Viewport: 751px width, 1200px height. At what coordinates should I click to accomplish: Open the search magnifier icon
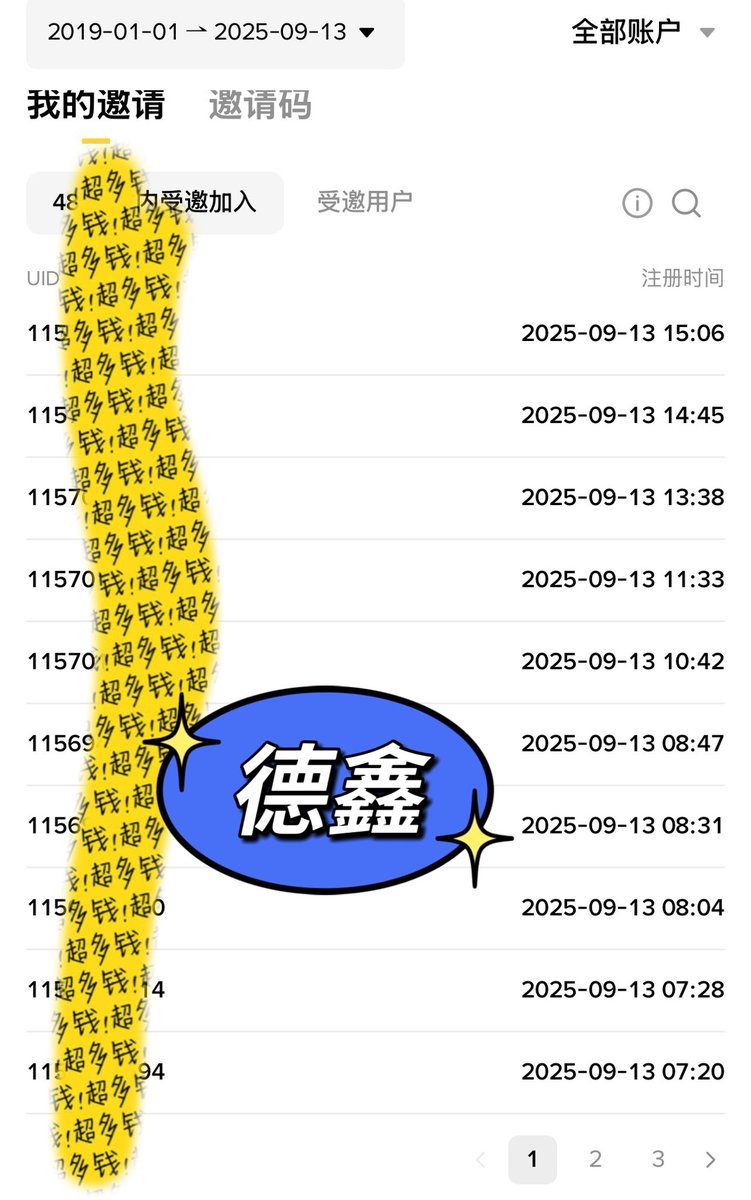[x=686, y=204]
